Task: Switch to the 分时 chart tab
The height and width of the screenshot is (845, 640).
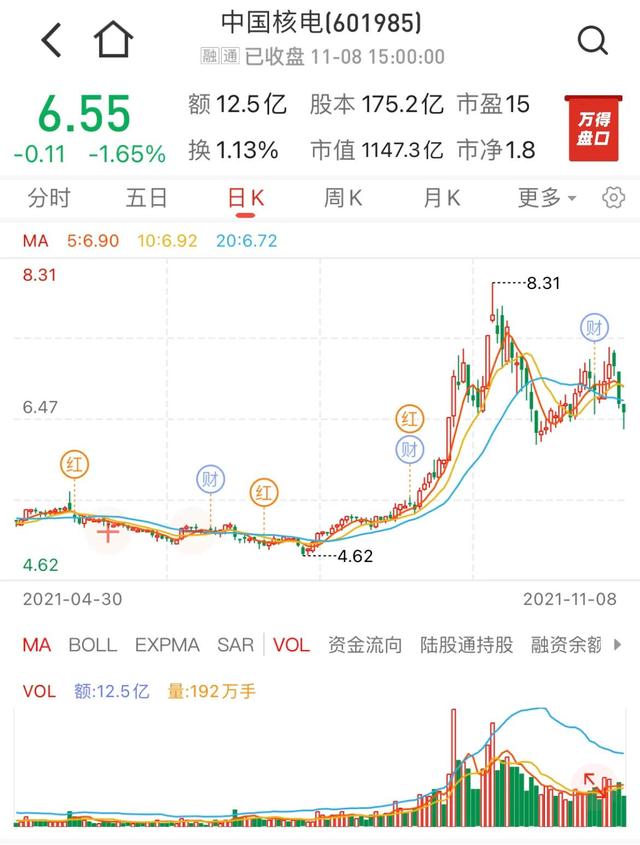Action: point(49,198)
